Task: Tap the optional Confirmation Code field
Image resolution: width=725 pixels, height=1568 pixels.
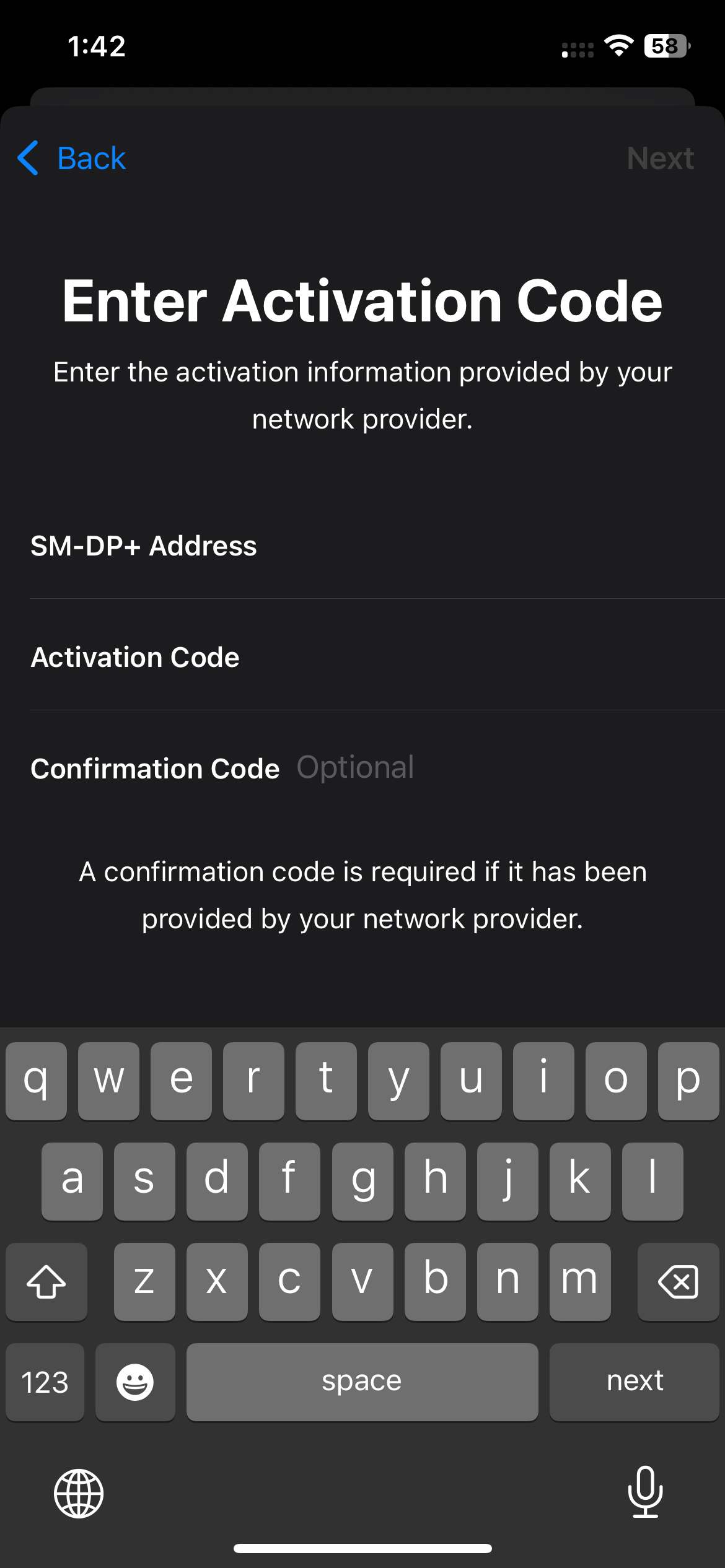Action: click(496, 768)
